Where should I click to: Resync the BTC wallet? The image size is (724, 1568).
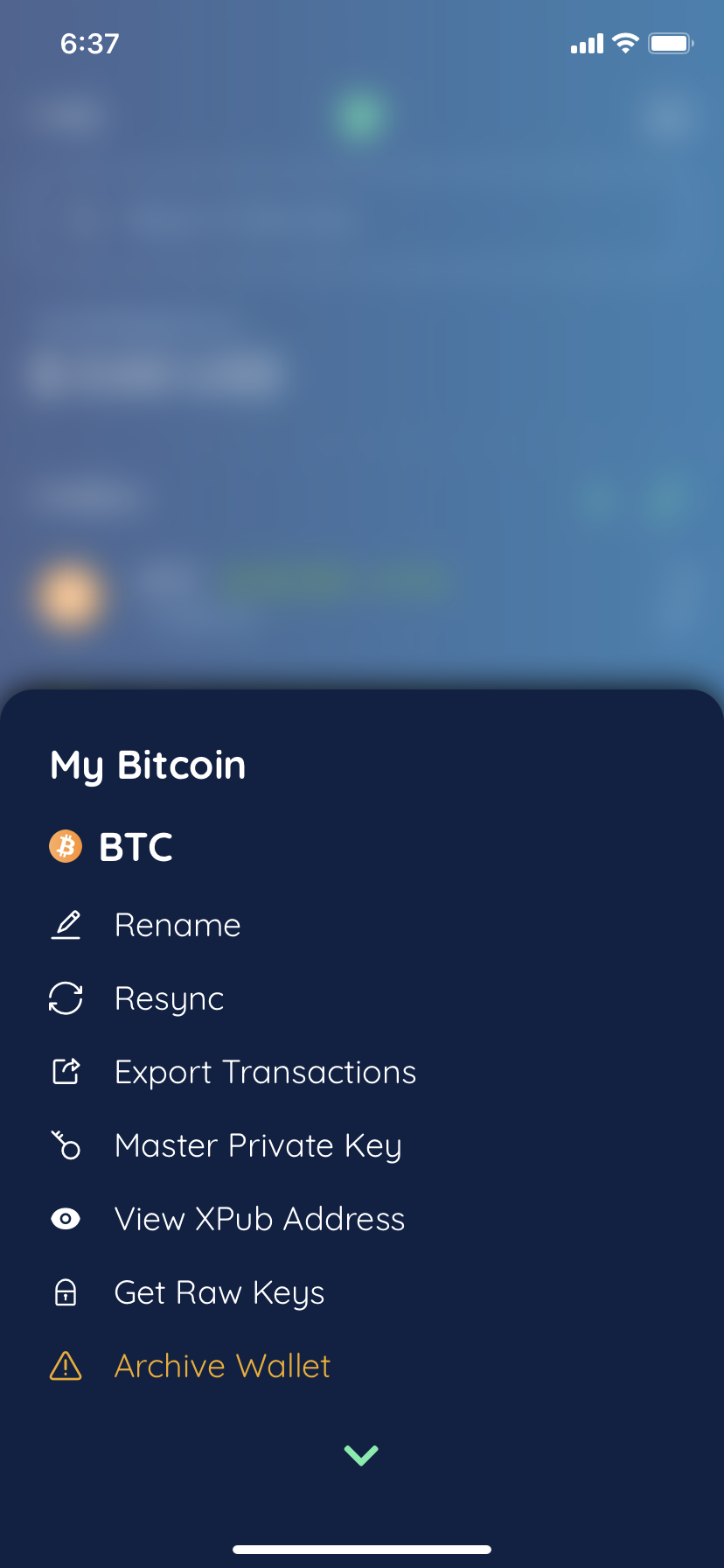pyautogui.click(x=170, y=998)
